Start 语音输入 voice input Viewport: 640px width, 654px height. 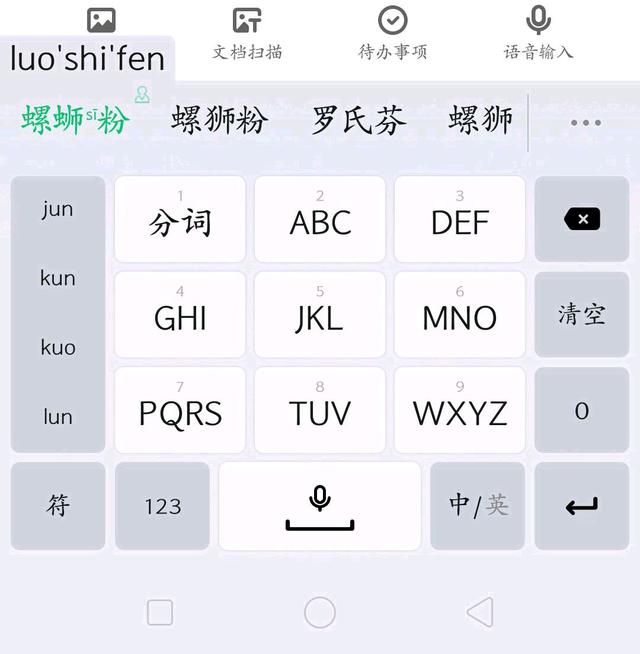pyautogui.click(x=538, y=33)
